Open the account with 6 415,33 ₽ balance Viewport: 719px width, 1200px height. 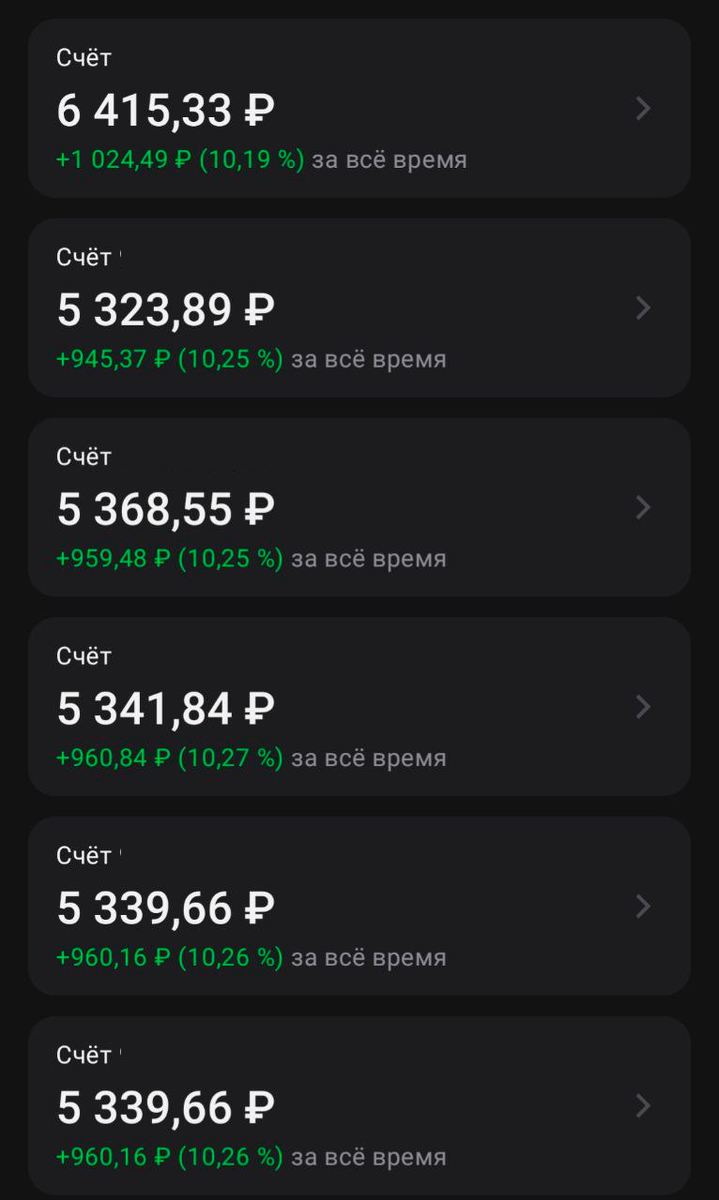[359, 108]
